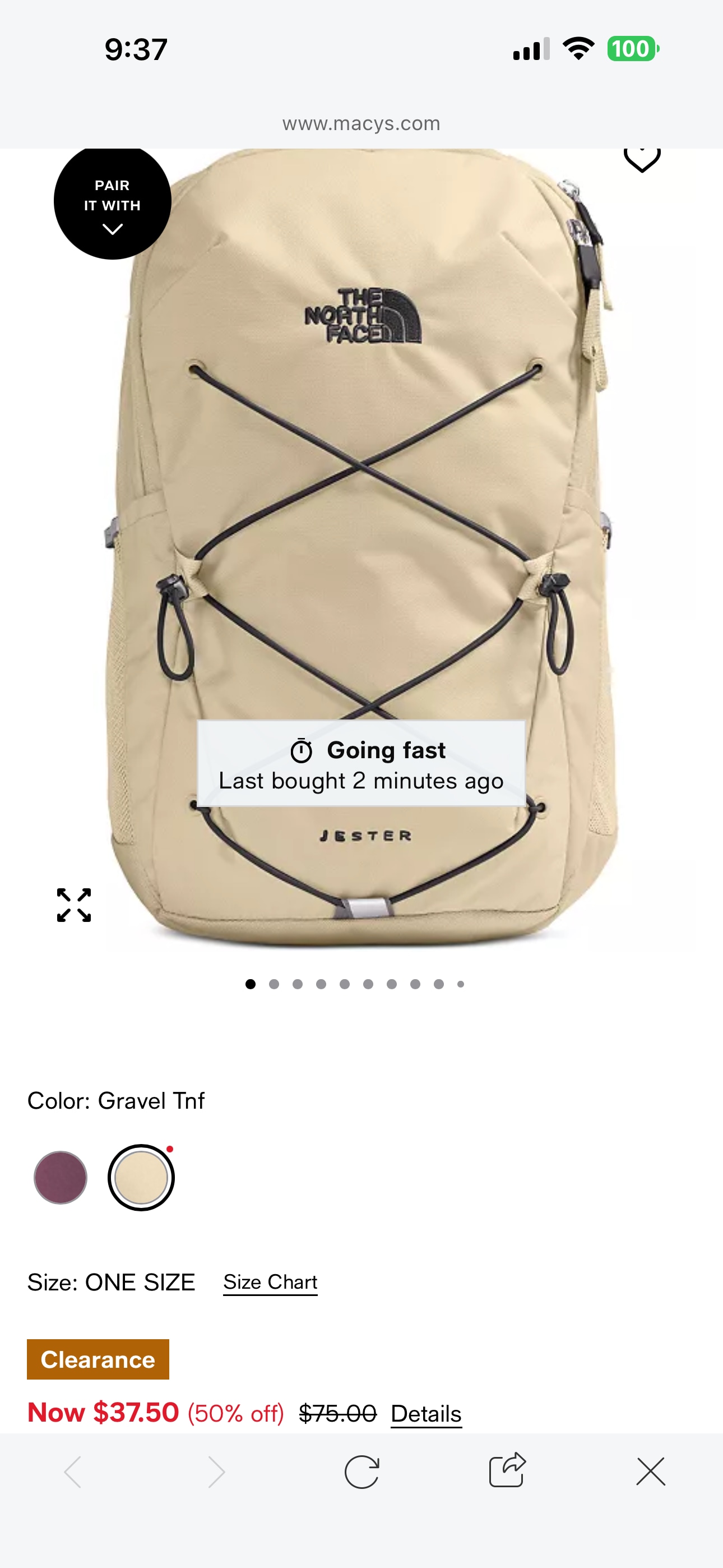
Task: Open full-screen view of the product image
Action: pyautogui.click(x=73, y=905)
